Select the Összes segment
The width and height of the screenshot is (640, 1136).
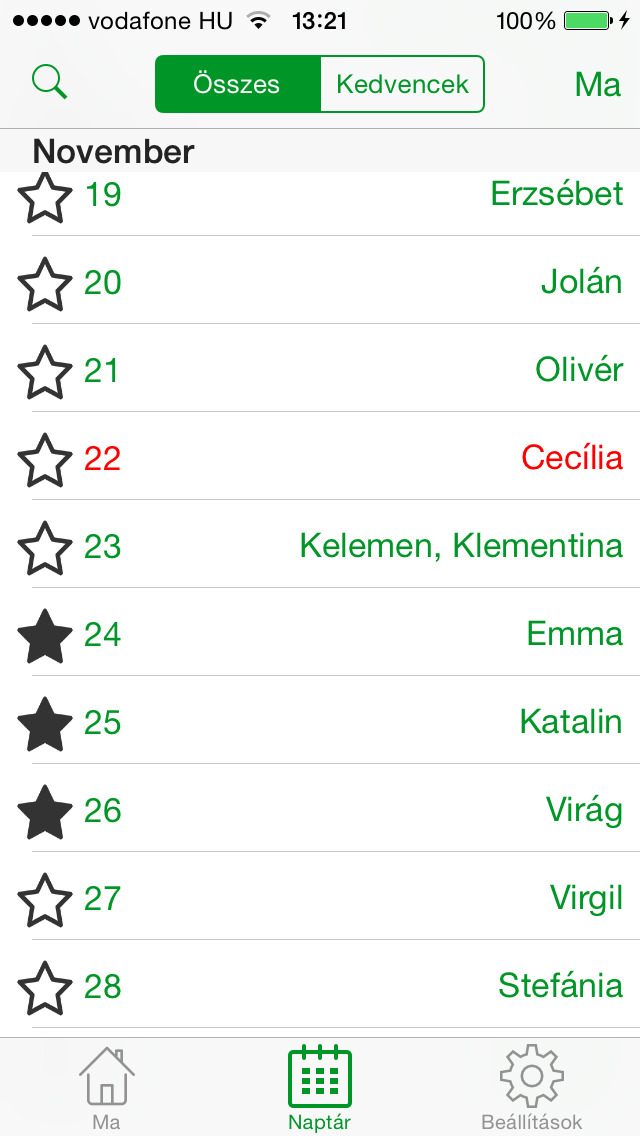click(x=238, y=84)
